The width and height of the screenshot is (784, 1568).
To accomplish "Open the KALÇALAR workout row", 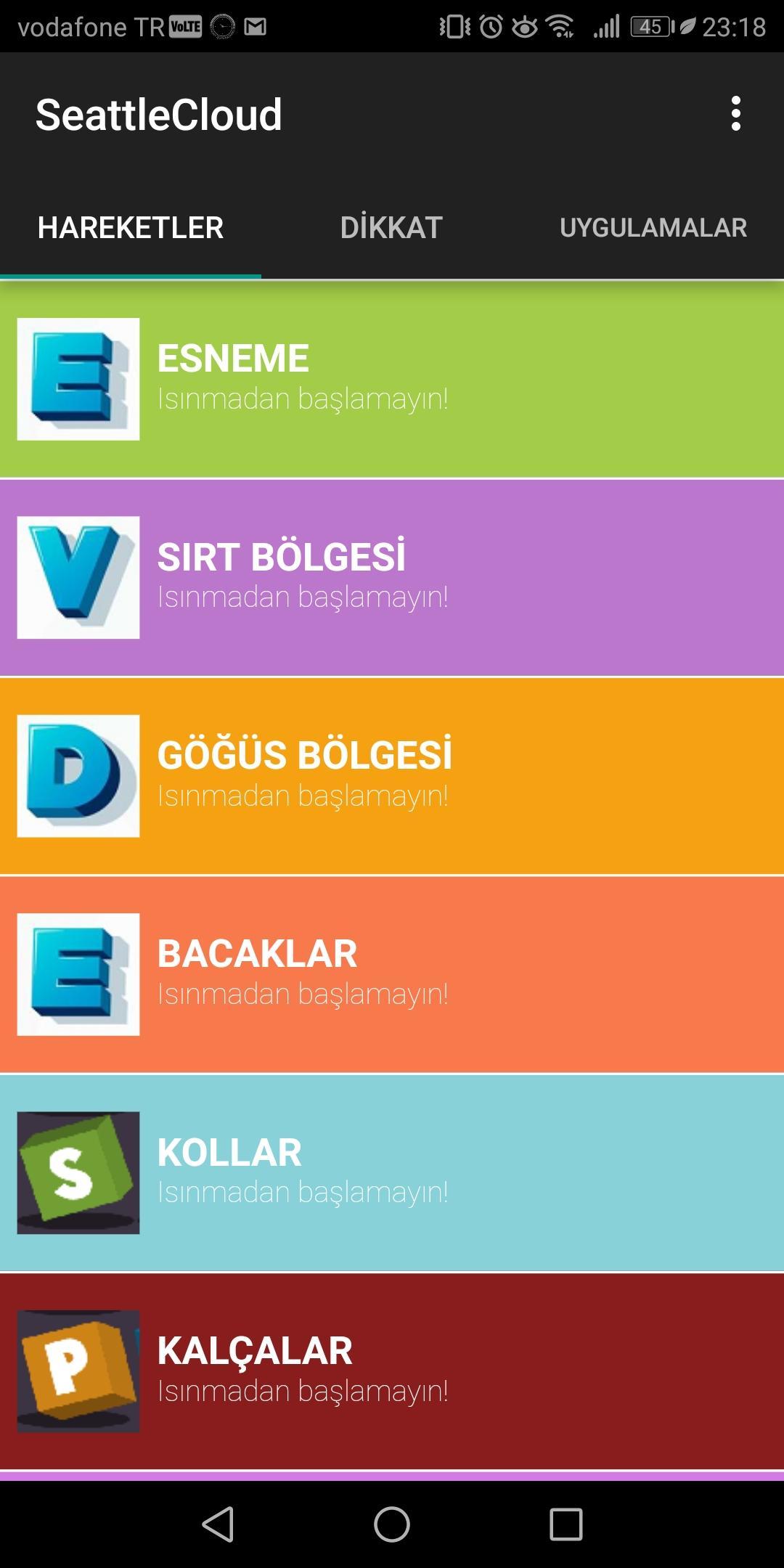I will [392, 1369].
